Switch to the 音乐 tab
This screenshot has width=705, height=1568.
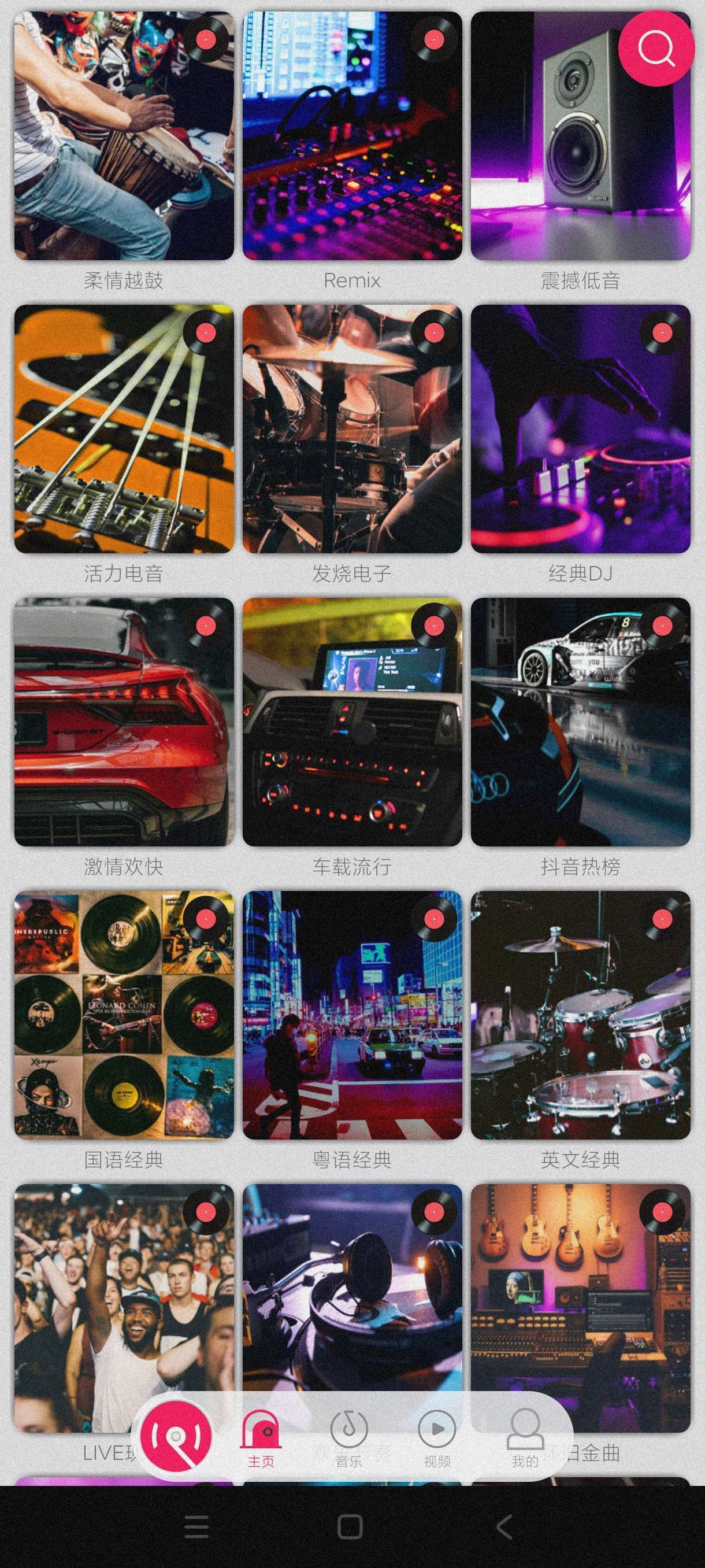(x=349, y=1438)
